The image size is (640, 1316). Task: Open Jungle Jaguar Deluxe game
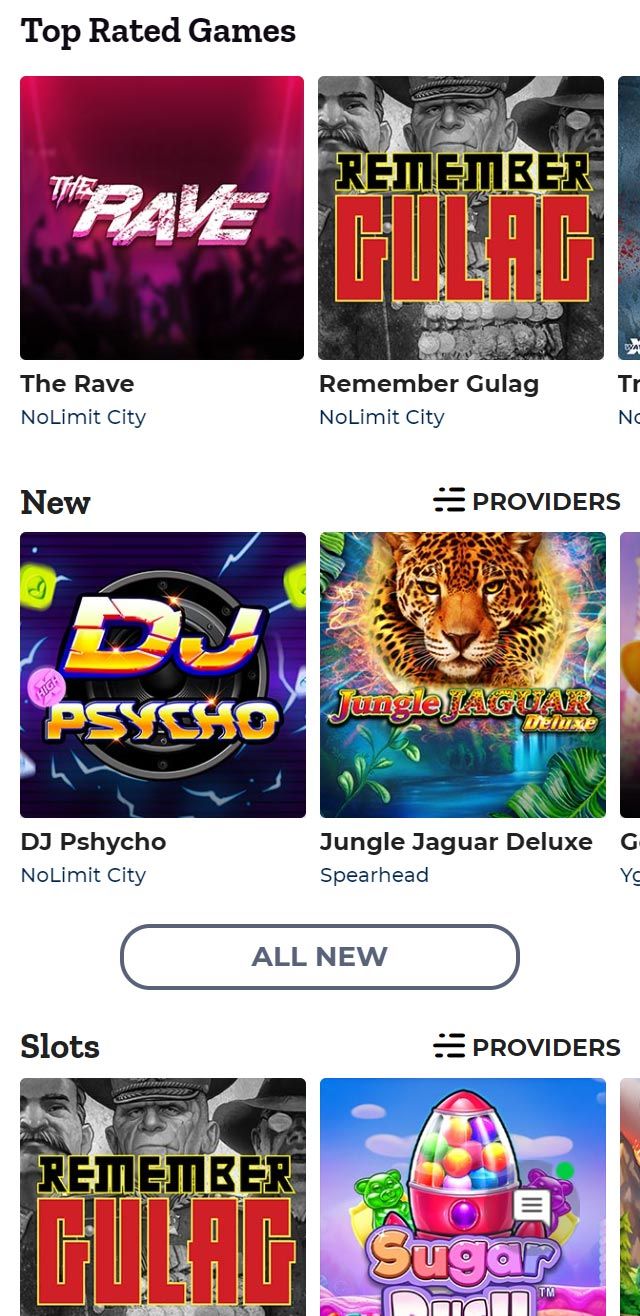[x=462, y=675]
